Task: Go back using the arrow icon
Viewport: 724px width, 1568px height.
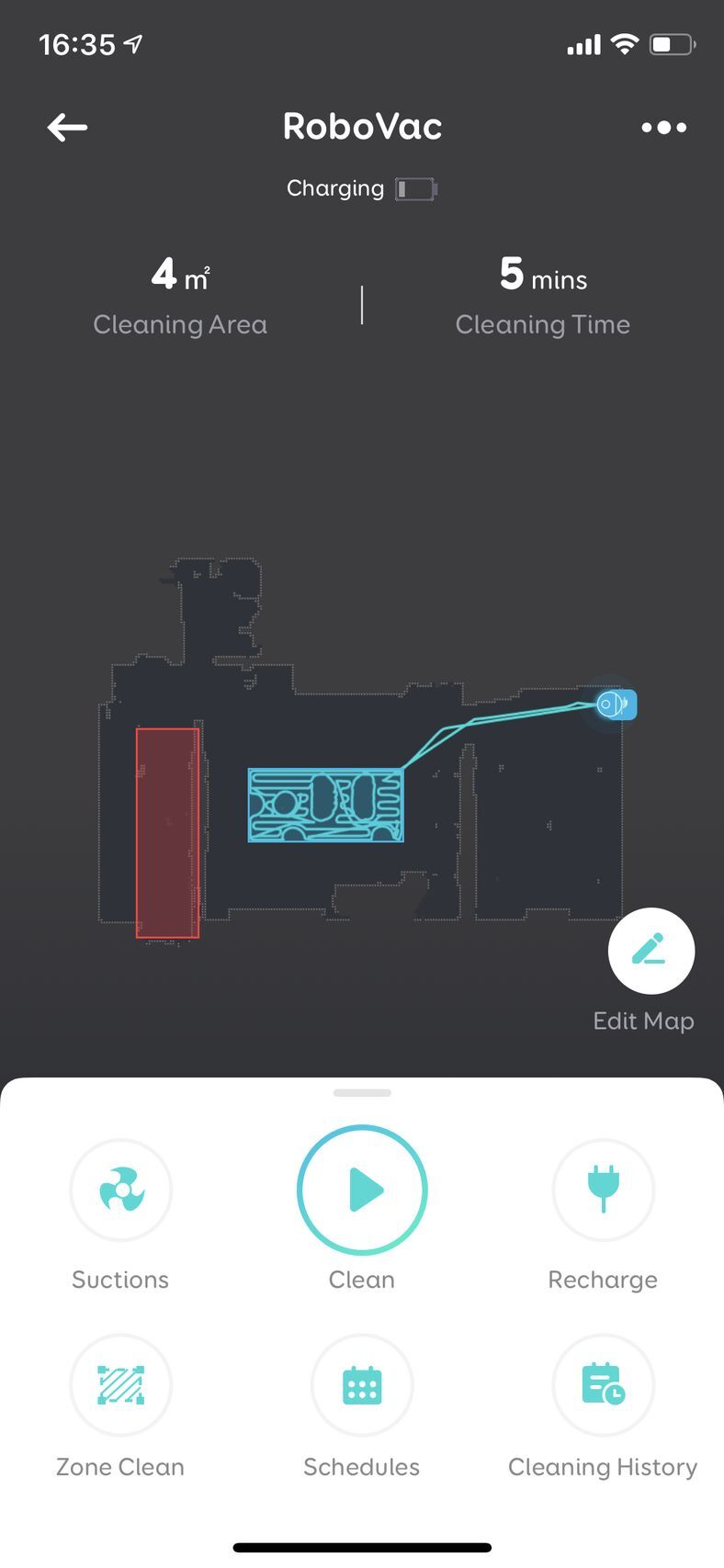Action: tap(67, 127)
